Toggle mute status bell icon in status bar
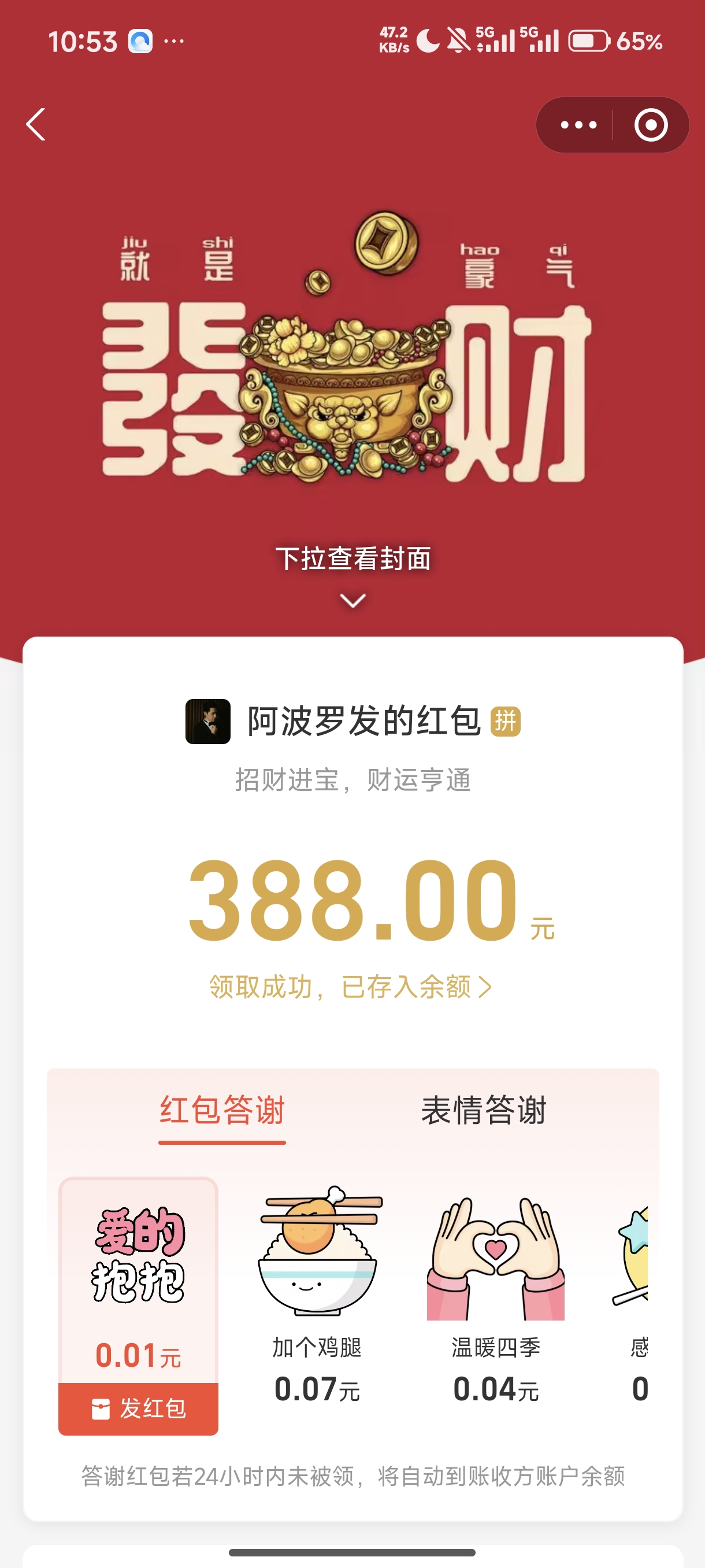This screenshot has width=705, height=1568. [459, 40]
